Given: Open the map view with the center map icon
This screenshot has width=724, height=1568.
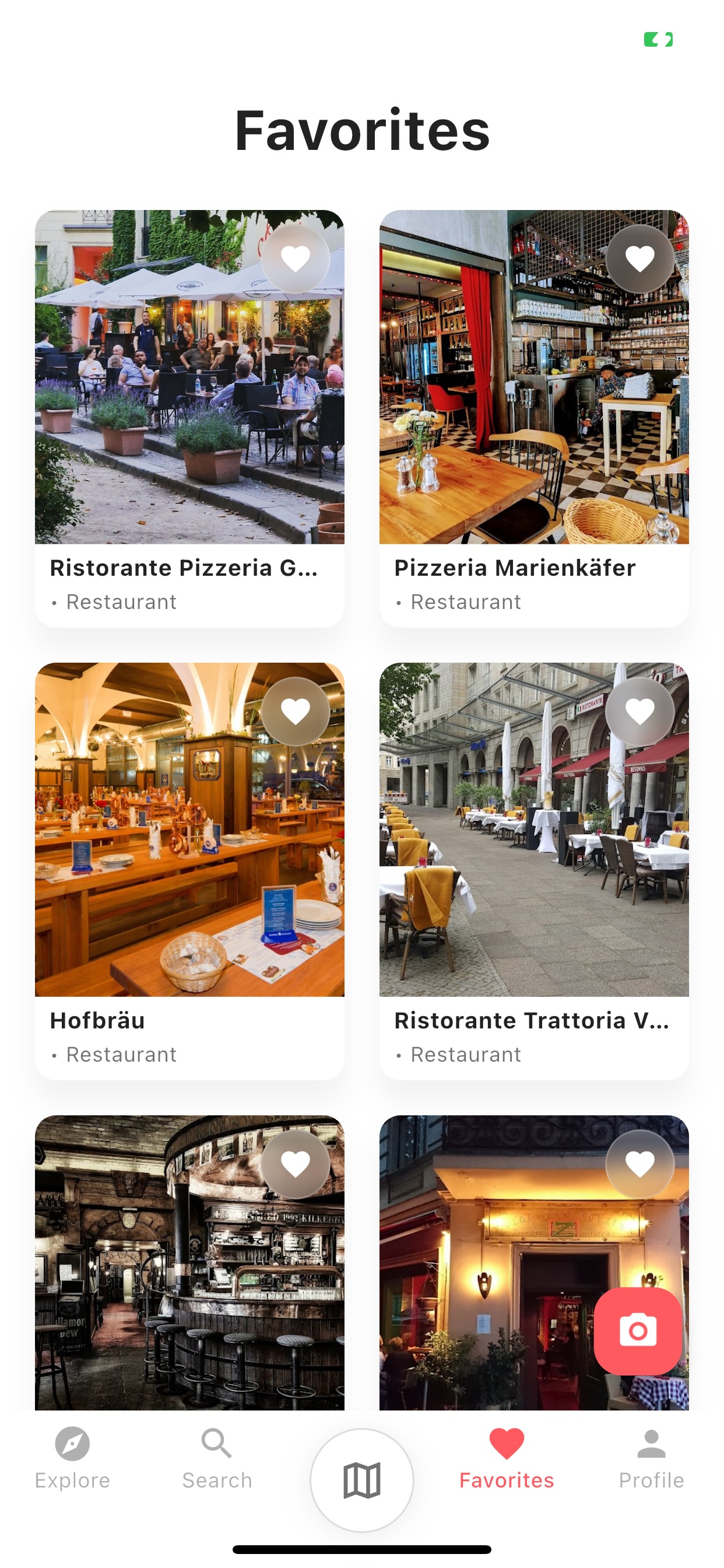Looking at the screenshot, I should (361, 1480).
